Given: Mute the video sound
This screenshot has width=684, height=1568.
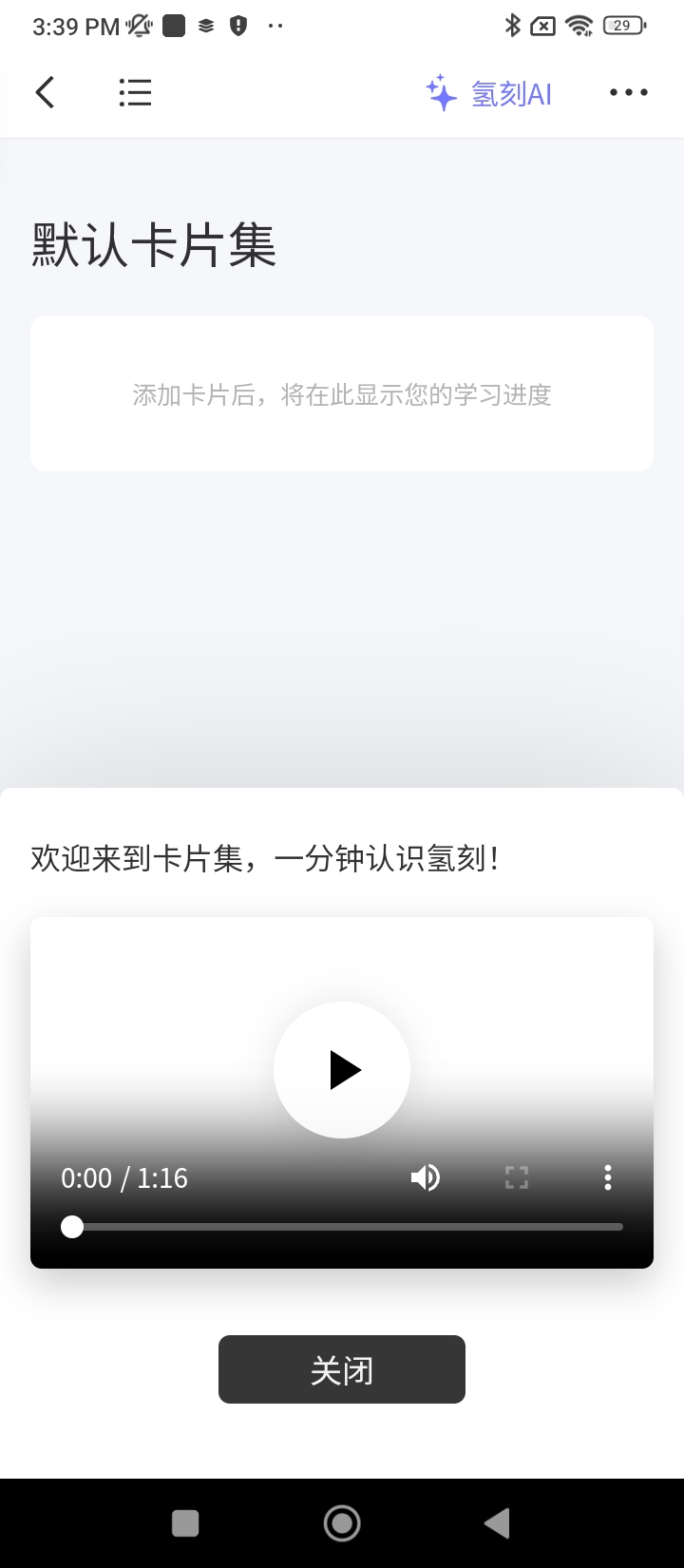Looking at the screenshot, I should pyautogui.click(x=425, y=1178).
